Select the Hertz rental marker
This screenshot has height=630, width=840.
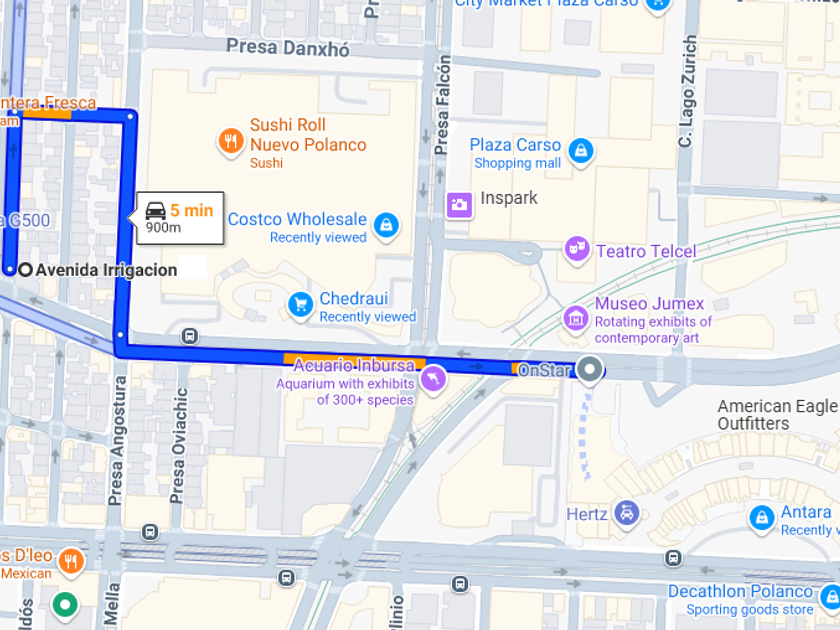626,514
